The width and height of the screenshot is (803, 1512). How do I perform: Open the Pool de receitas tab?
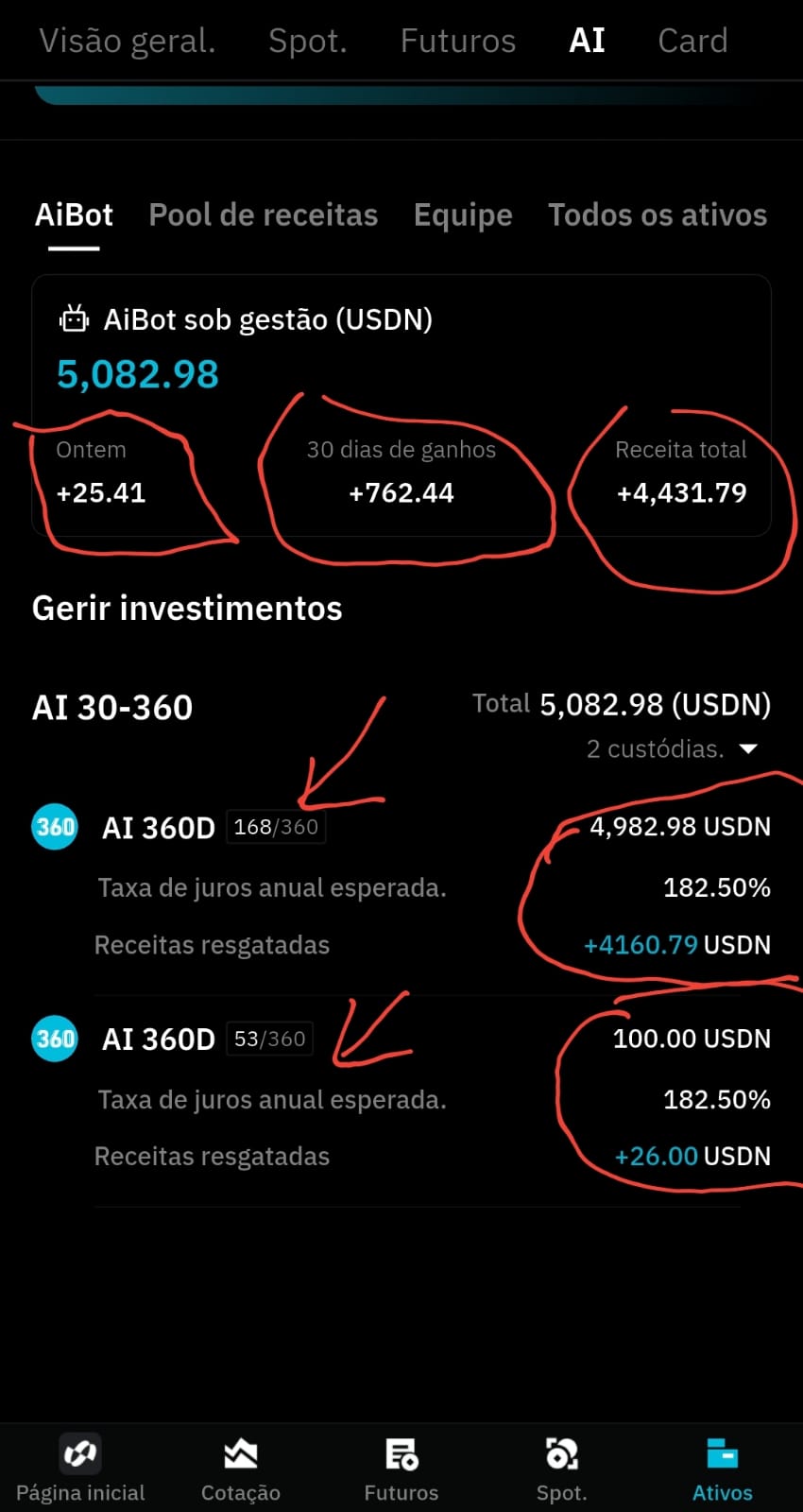click(x=263, y=215)
